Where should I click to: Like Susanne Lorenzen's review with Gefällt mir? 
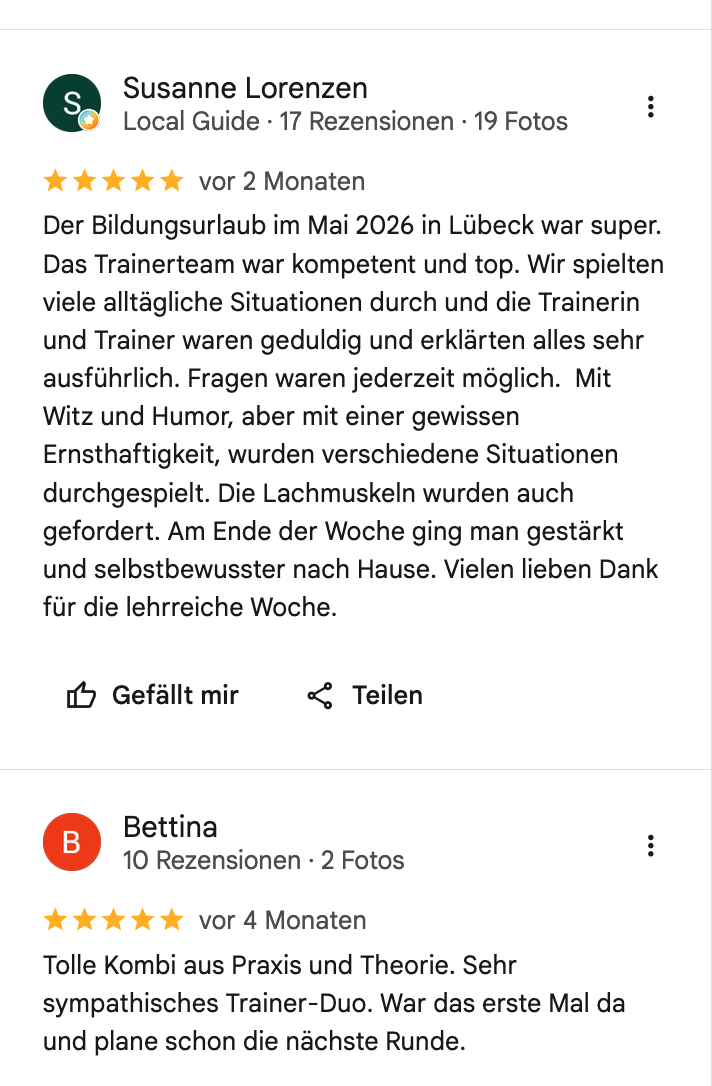[152, 695]
